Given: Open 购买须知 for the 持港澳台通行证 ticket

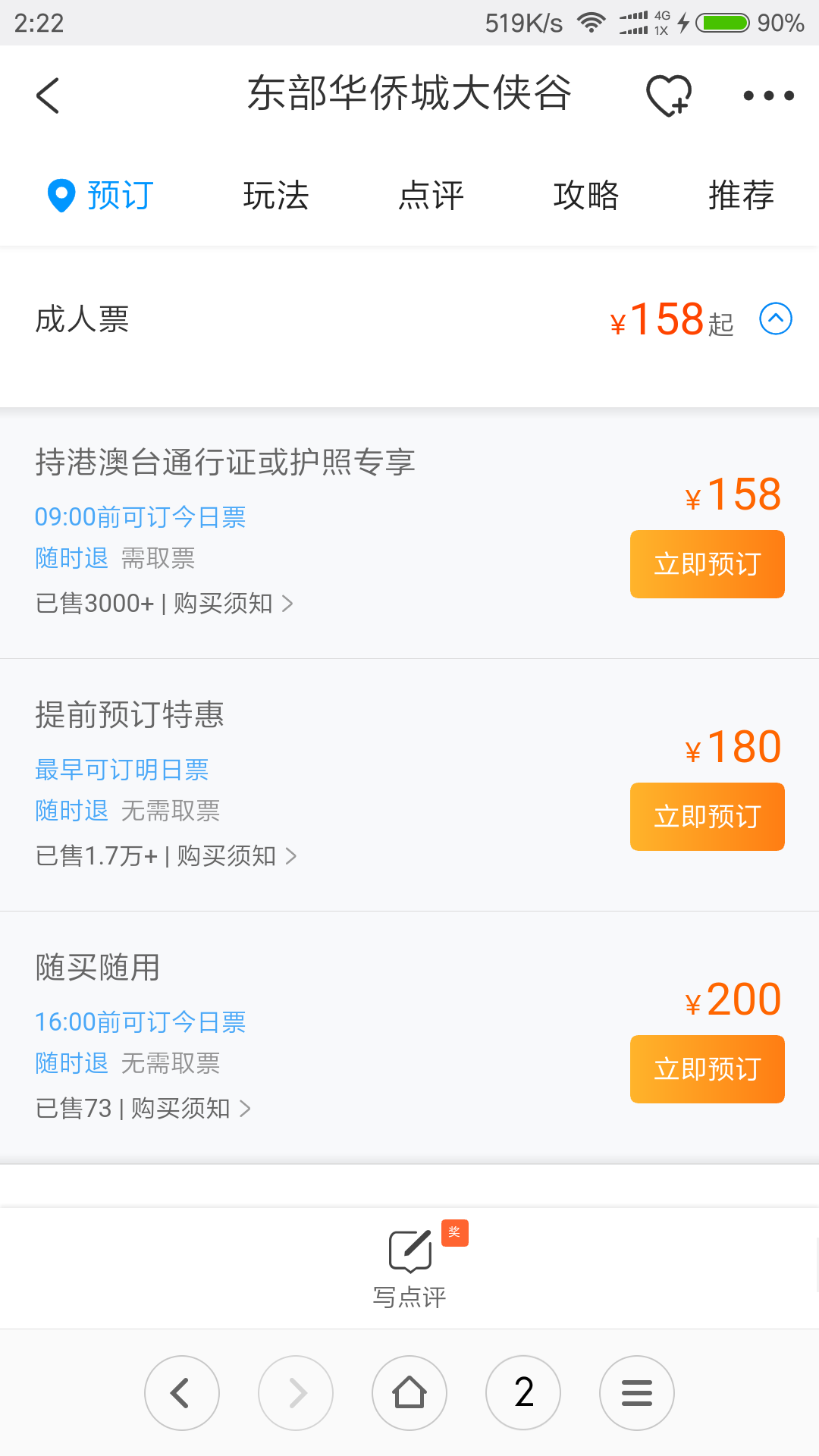Looking at the screenshot, I should 233,604.
